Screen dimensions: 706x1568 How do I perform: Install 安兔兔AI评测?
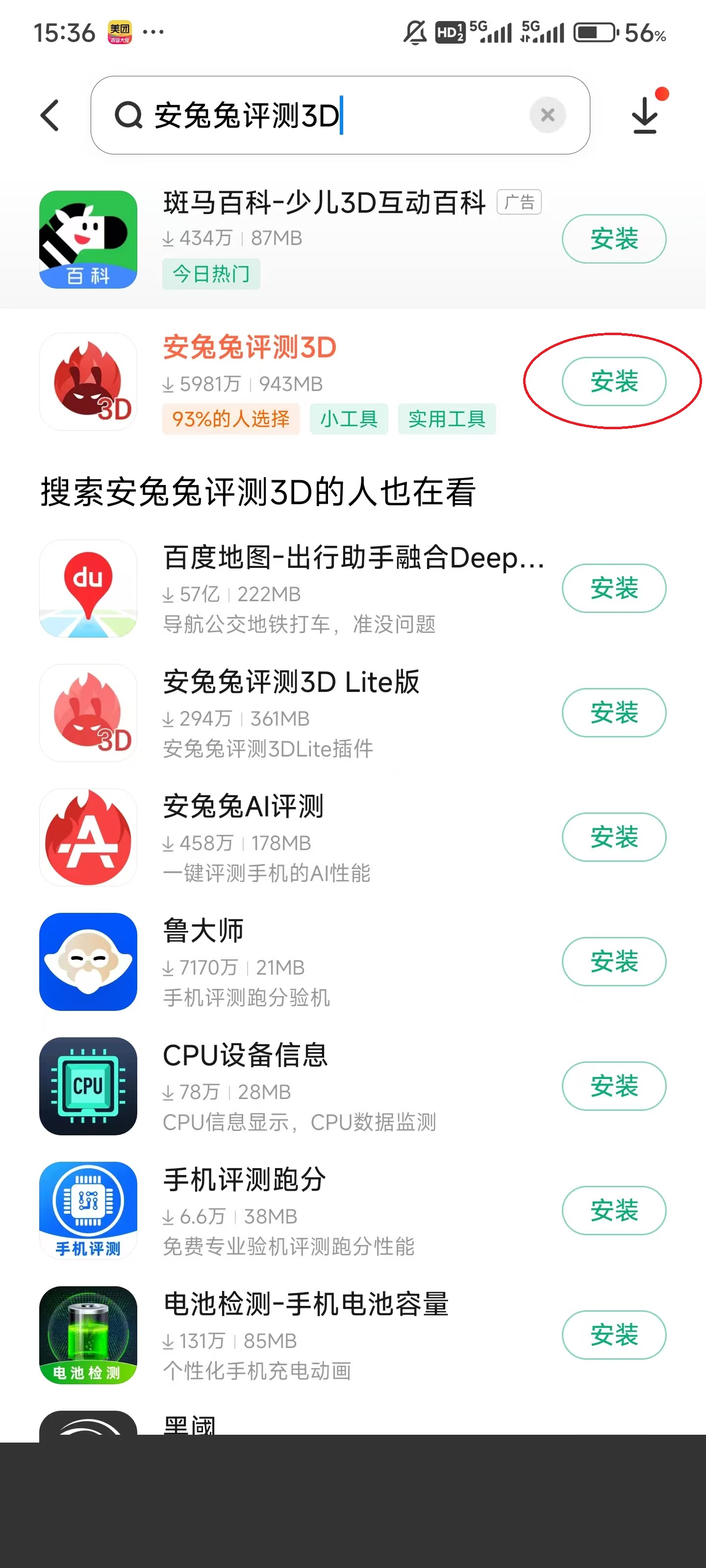pos(613,837)
